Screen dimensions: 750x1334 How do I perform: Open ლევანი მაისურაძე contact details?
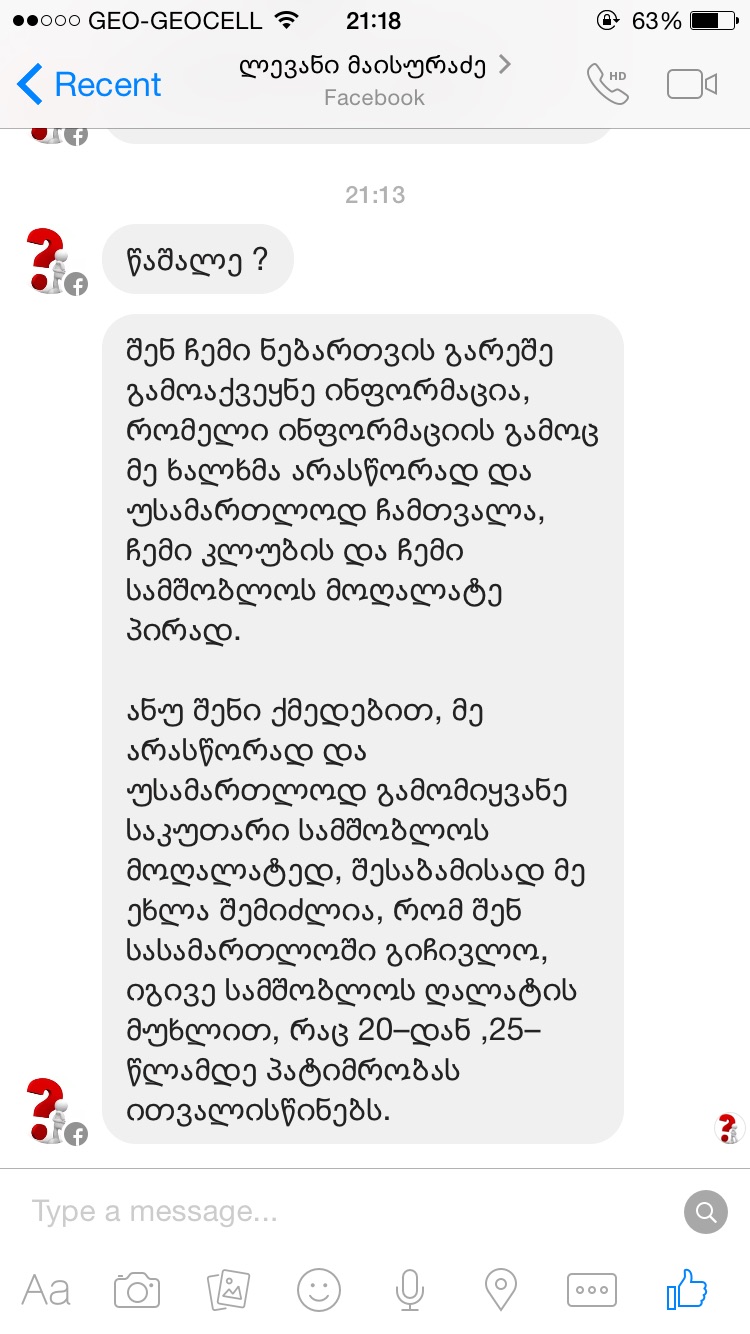(x=375, y=68)
